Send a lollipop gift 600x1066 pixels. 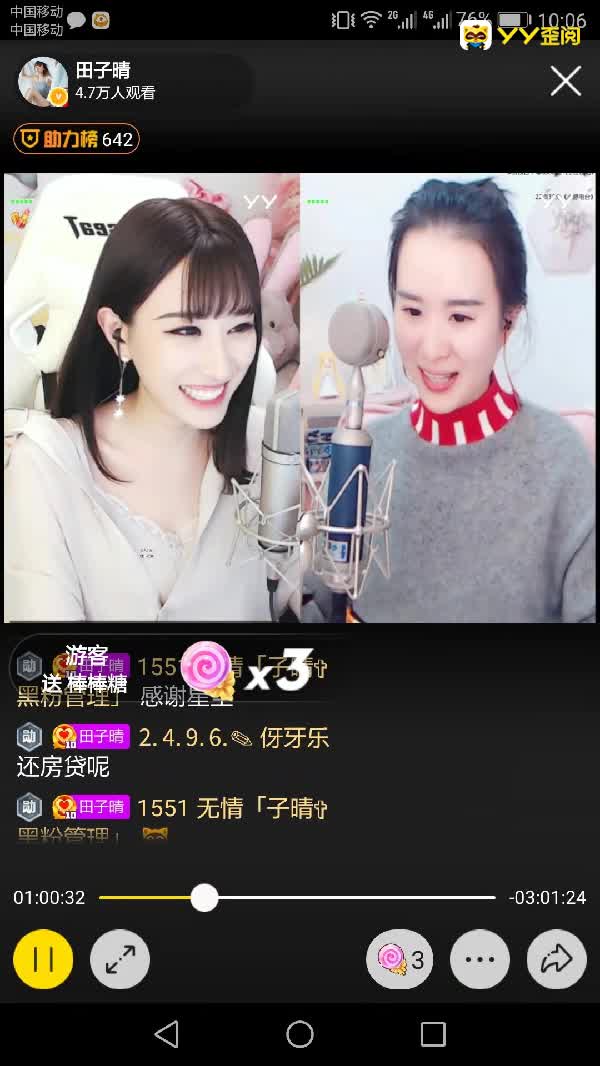pos(401,960)
